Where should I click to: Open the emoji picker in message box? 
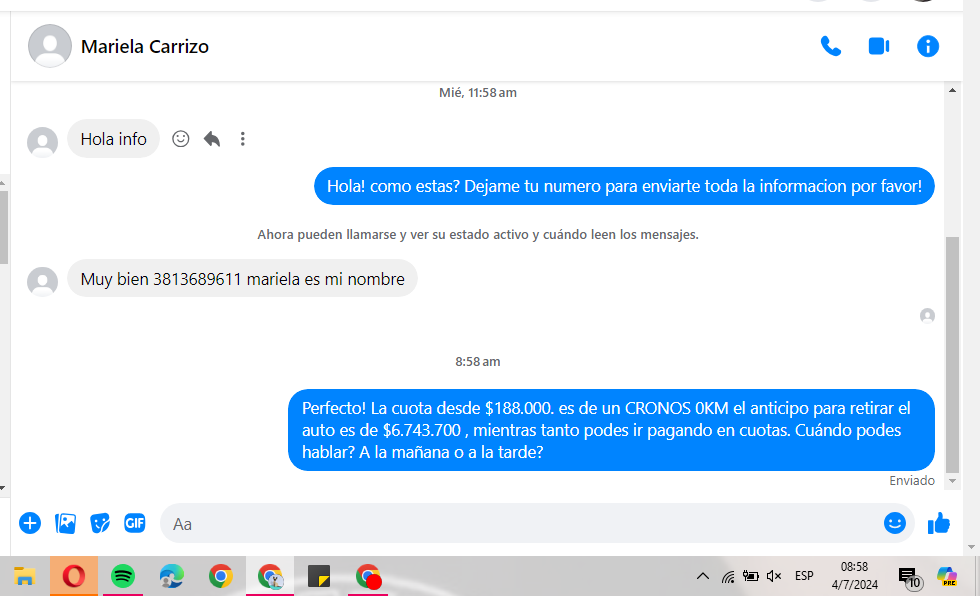point(895,523)
